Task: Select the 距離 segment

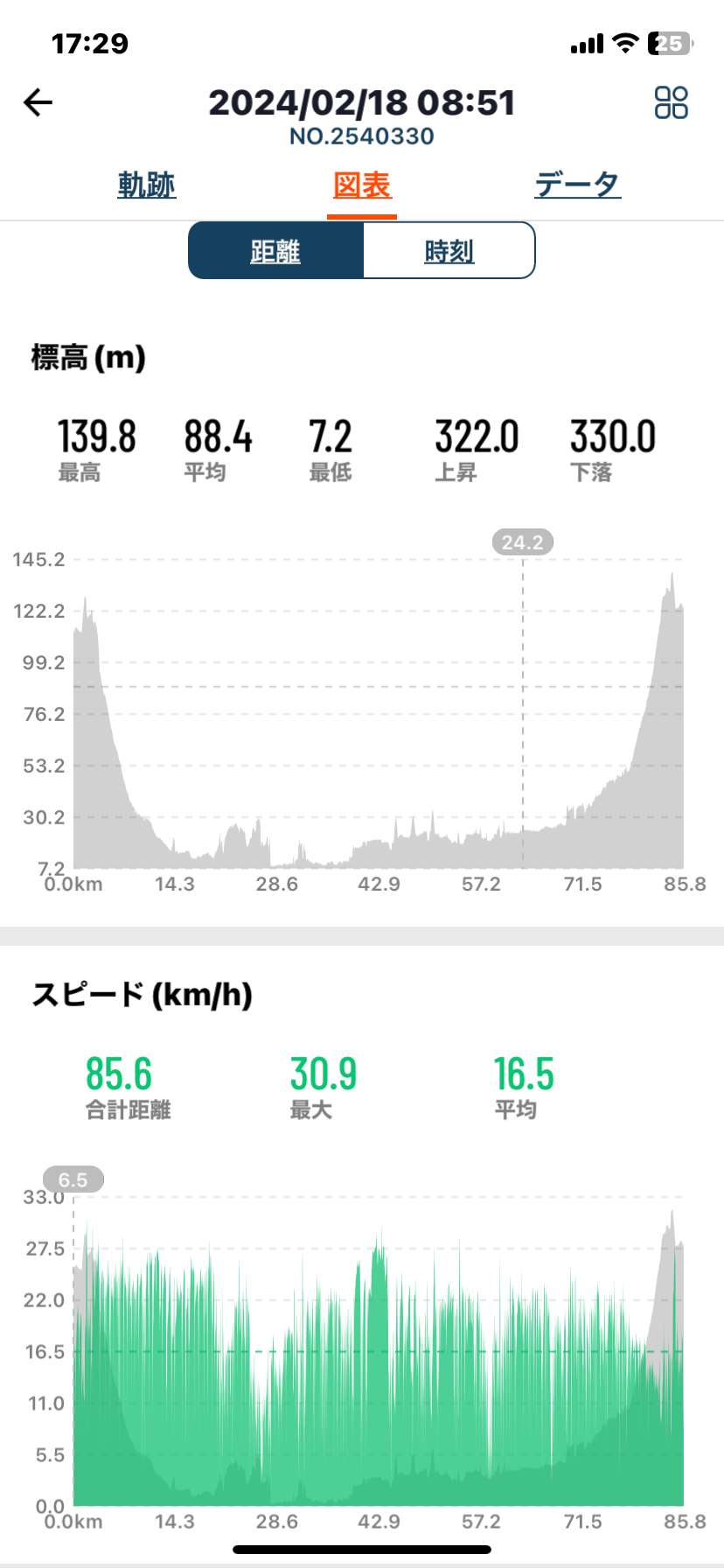Action: (275, 250)
